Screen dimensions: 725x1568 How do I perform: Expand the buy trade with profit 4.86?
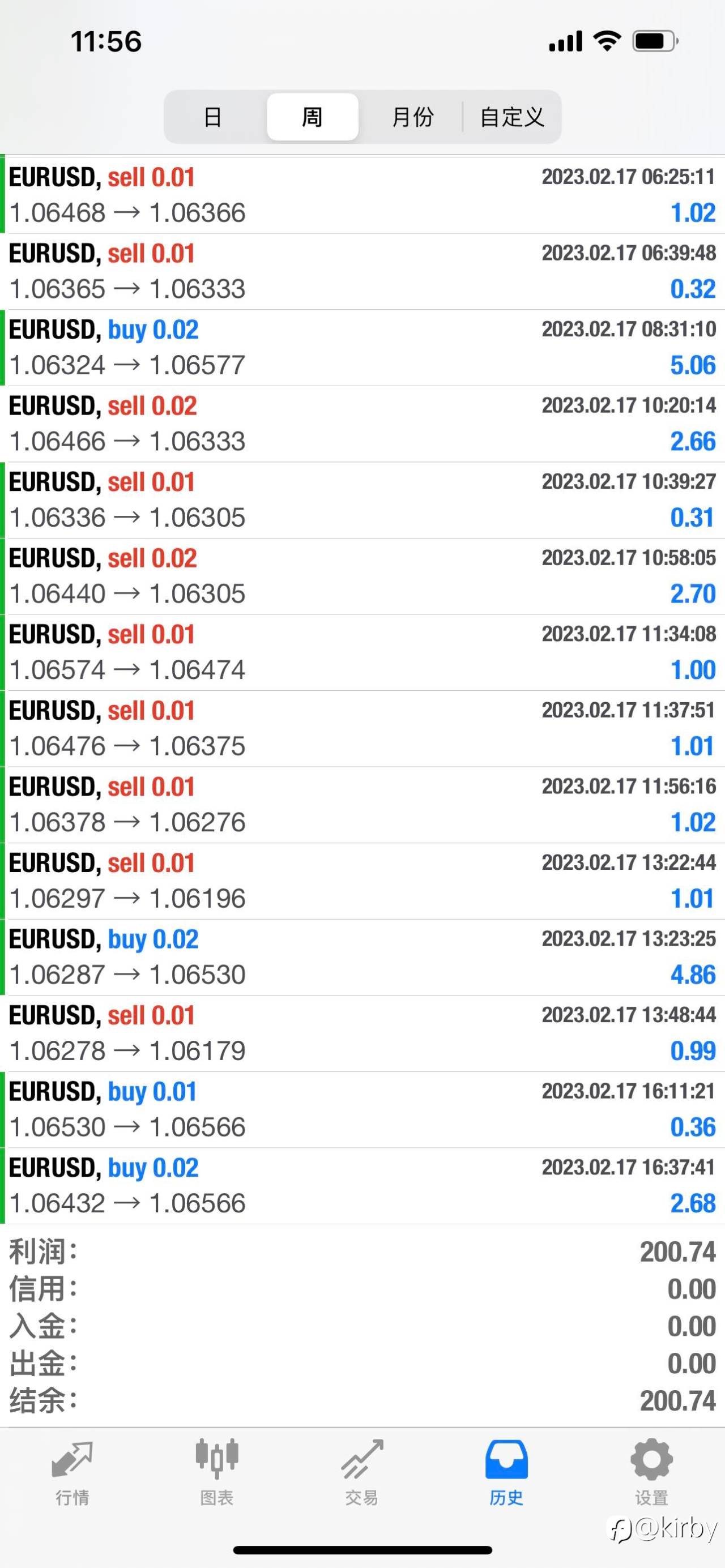click(x=362, y=957)
